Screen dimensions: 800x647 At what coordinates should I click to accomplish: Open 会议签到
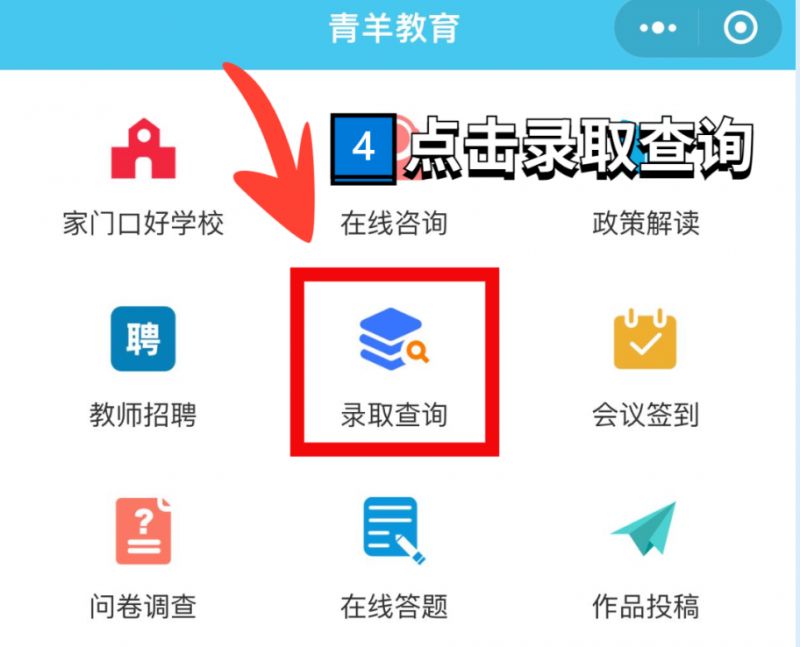645,365
